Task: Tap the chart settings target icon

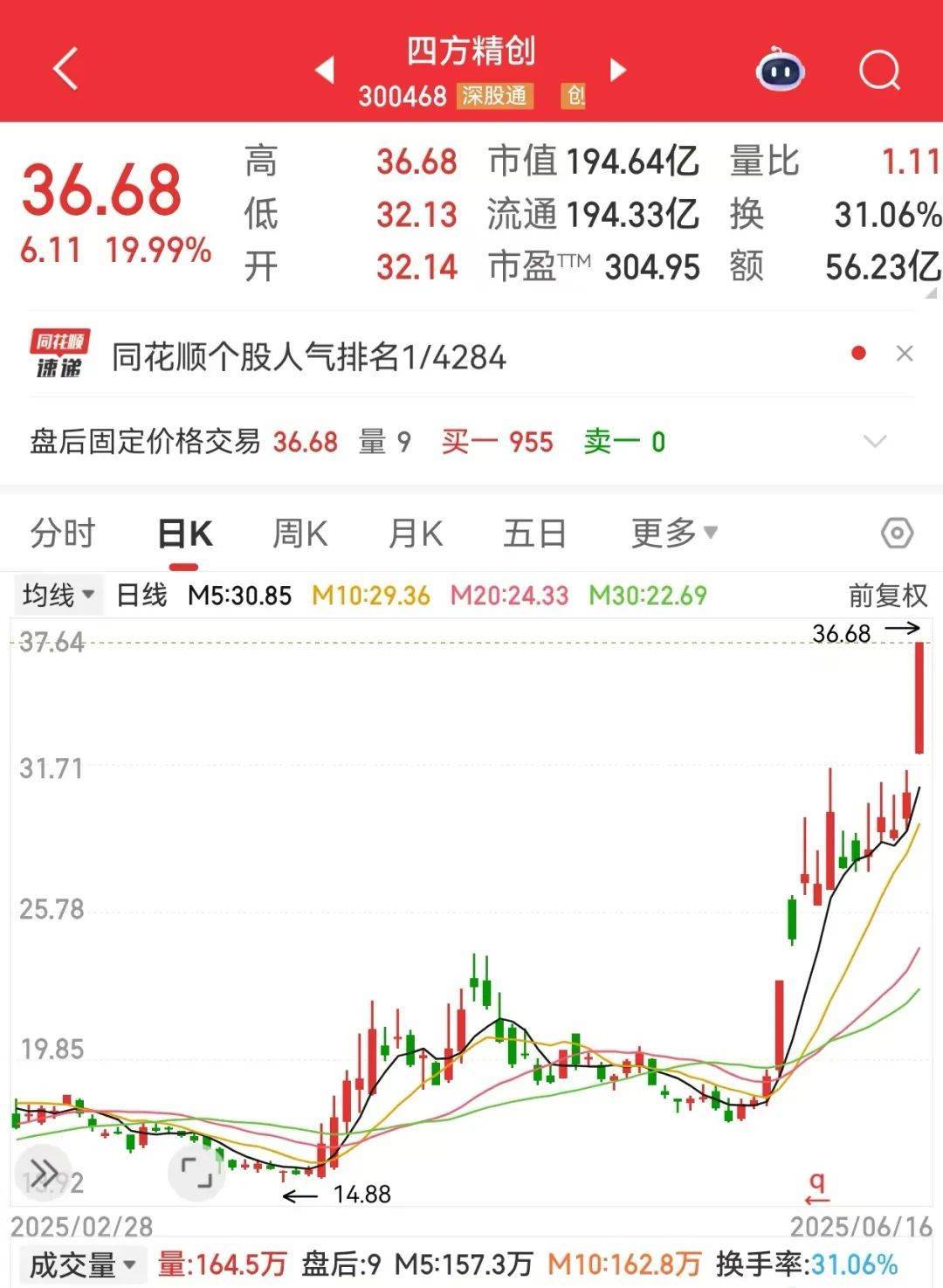Action: (897, 533)
